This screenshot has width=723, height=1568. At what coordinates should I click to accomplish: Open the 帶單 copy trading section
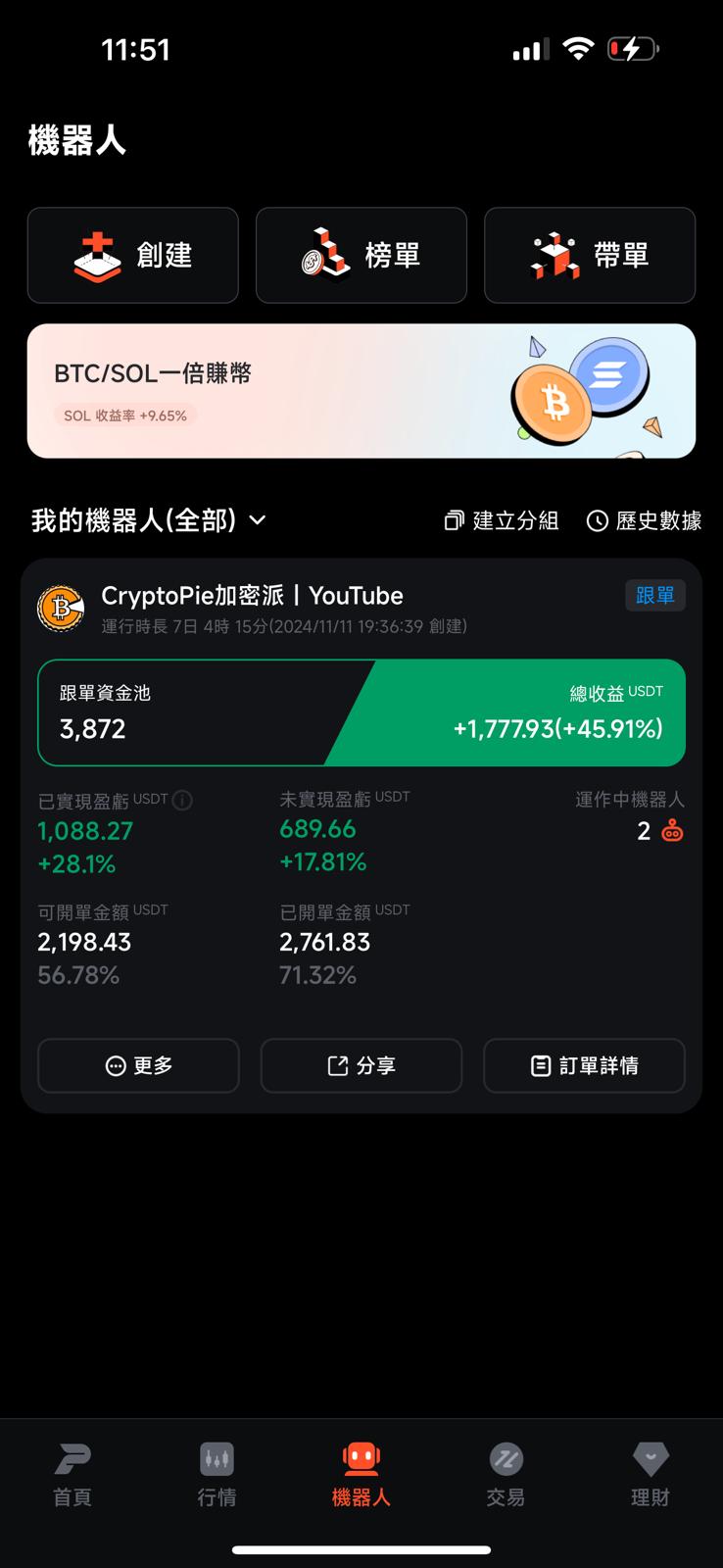(590, 255)
